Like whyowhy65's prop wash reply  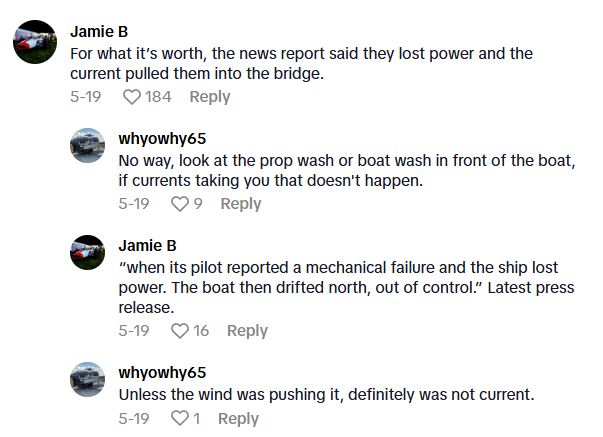coord(180,204)
